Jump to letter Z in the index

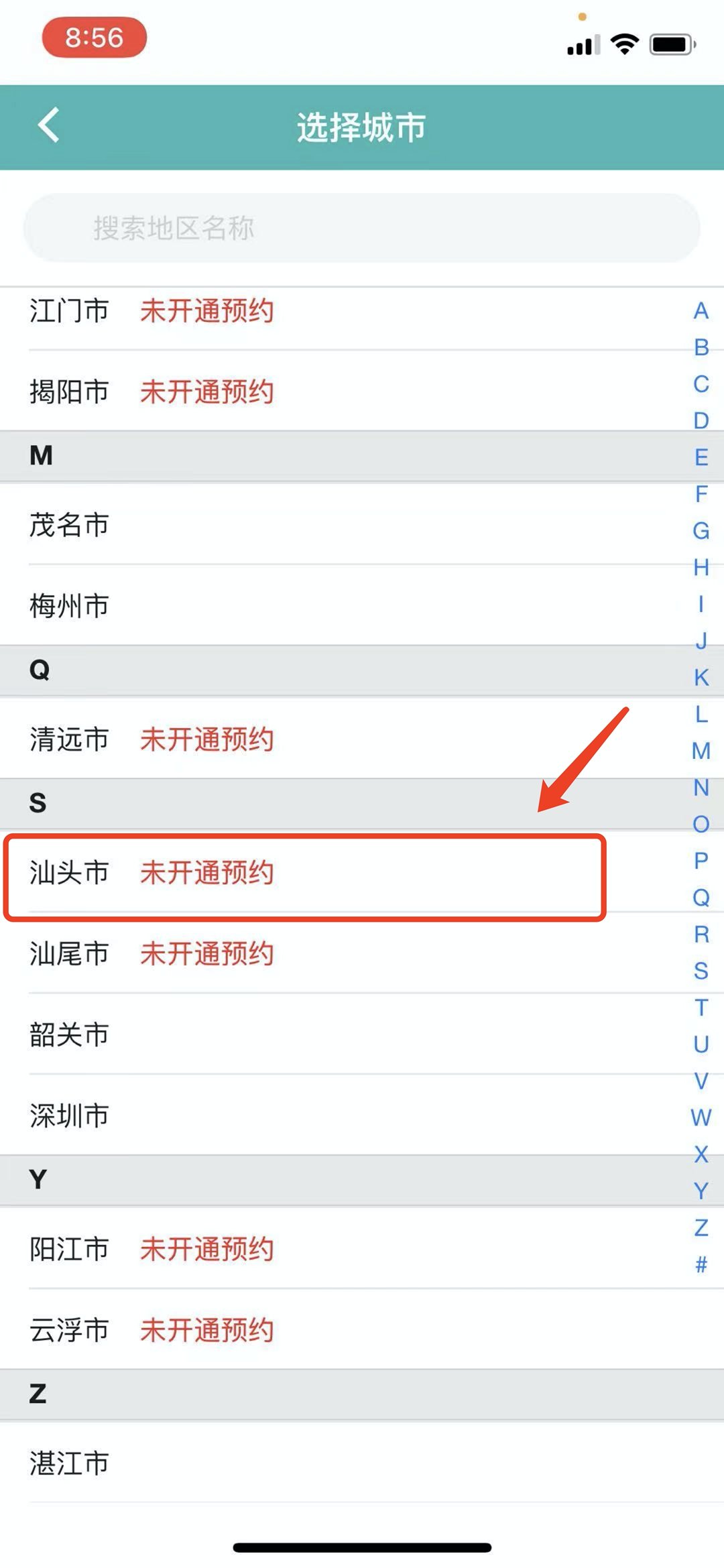[701, 1227]
